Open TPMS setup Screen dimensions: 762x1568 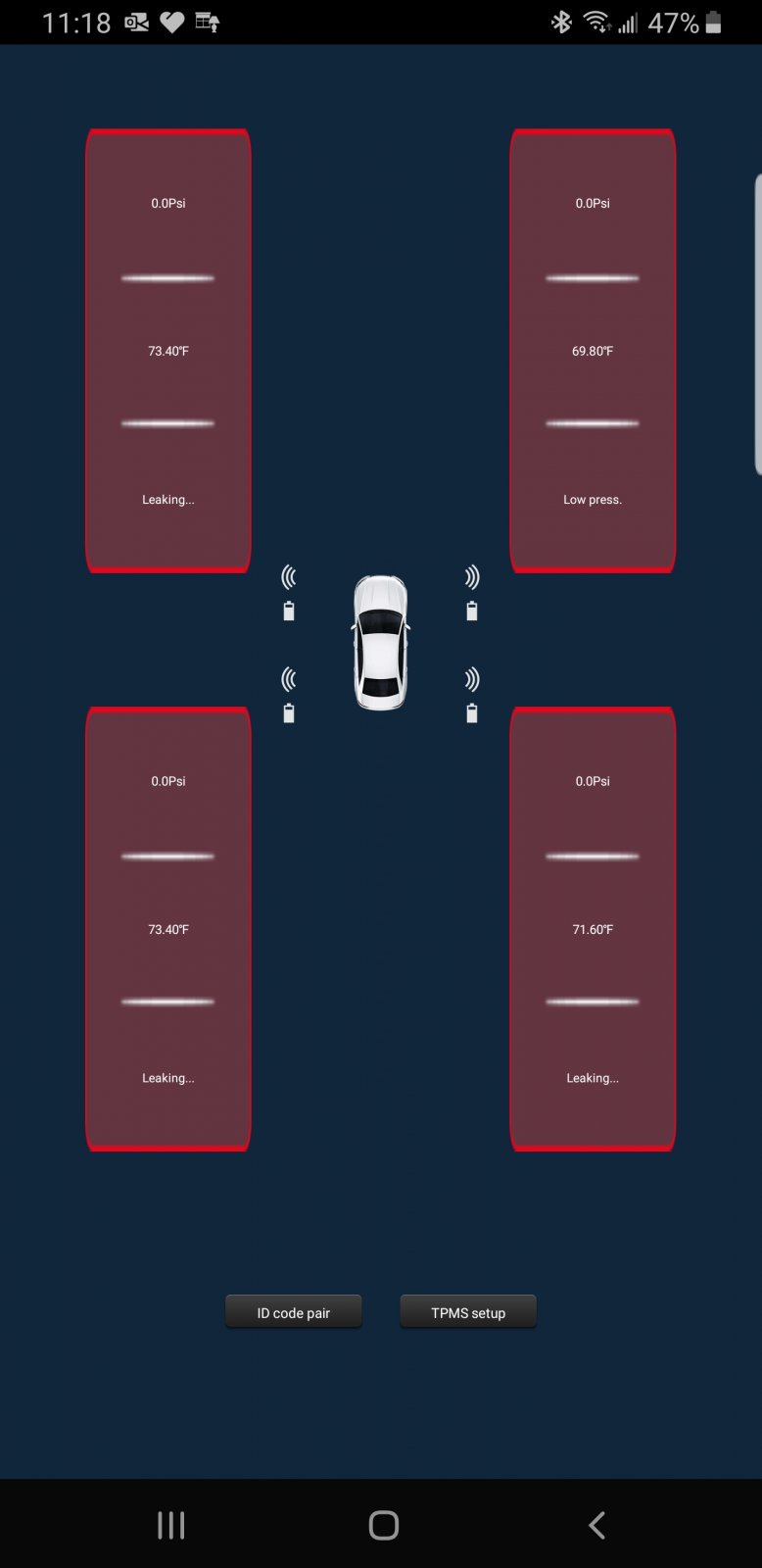coord(468,1312)
